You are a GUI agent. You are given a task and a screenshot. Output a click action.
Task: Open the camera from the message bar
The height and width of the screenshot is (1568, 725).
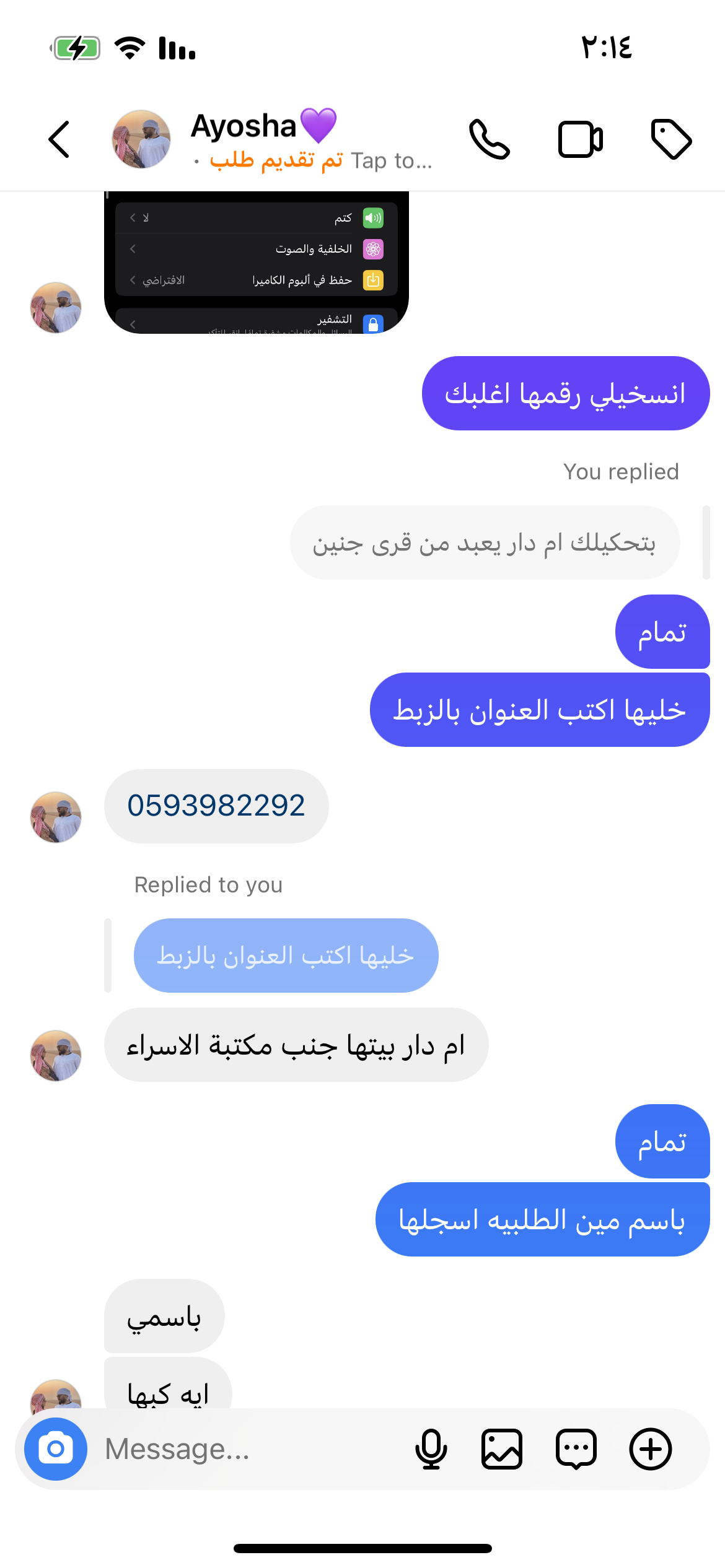pos(56,1449)
